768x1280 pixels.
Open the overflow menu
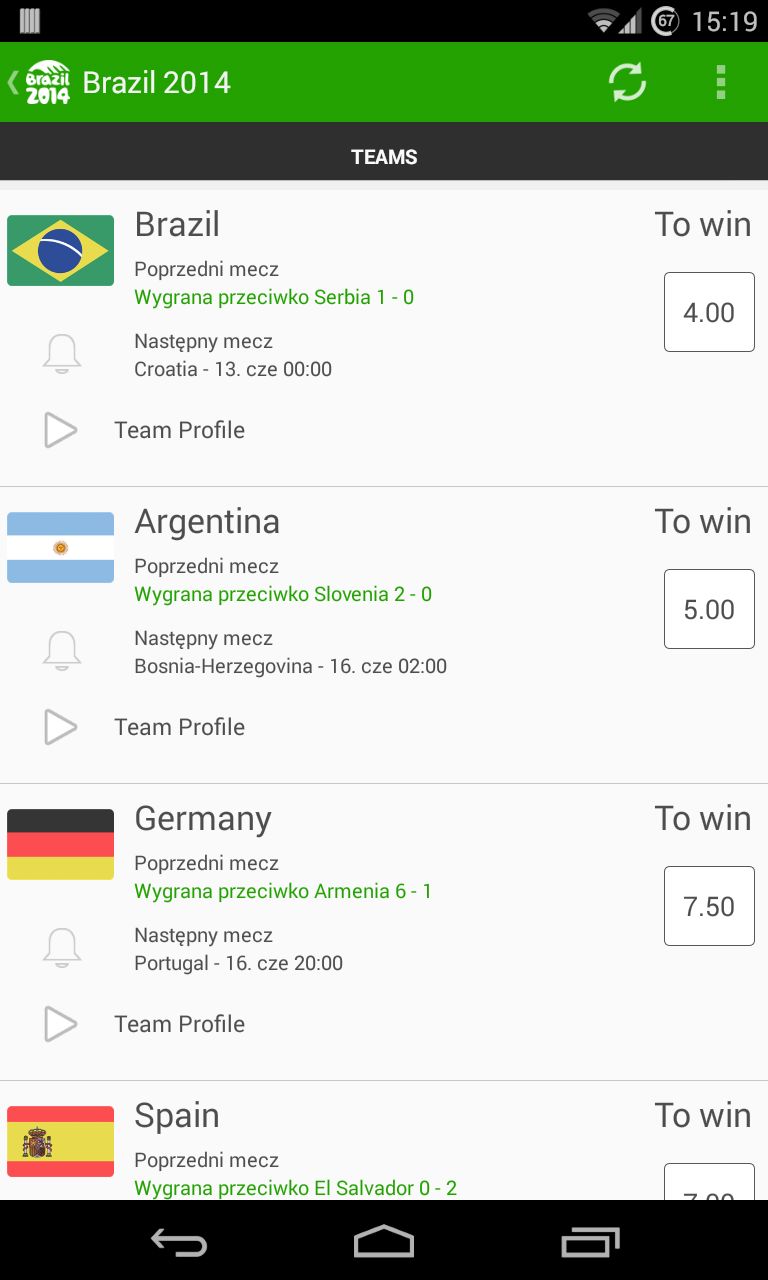click(720, 82)
